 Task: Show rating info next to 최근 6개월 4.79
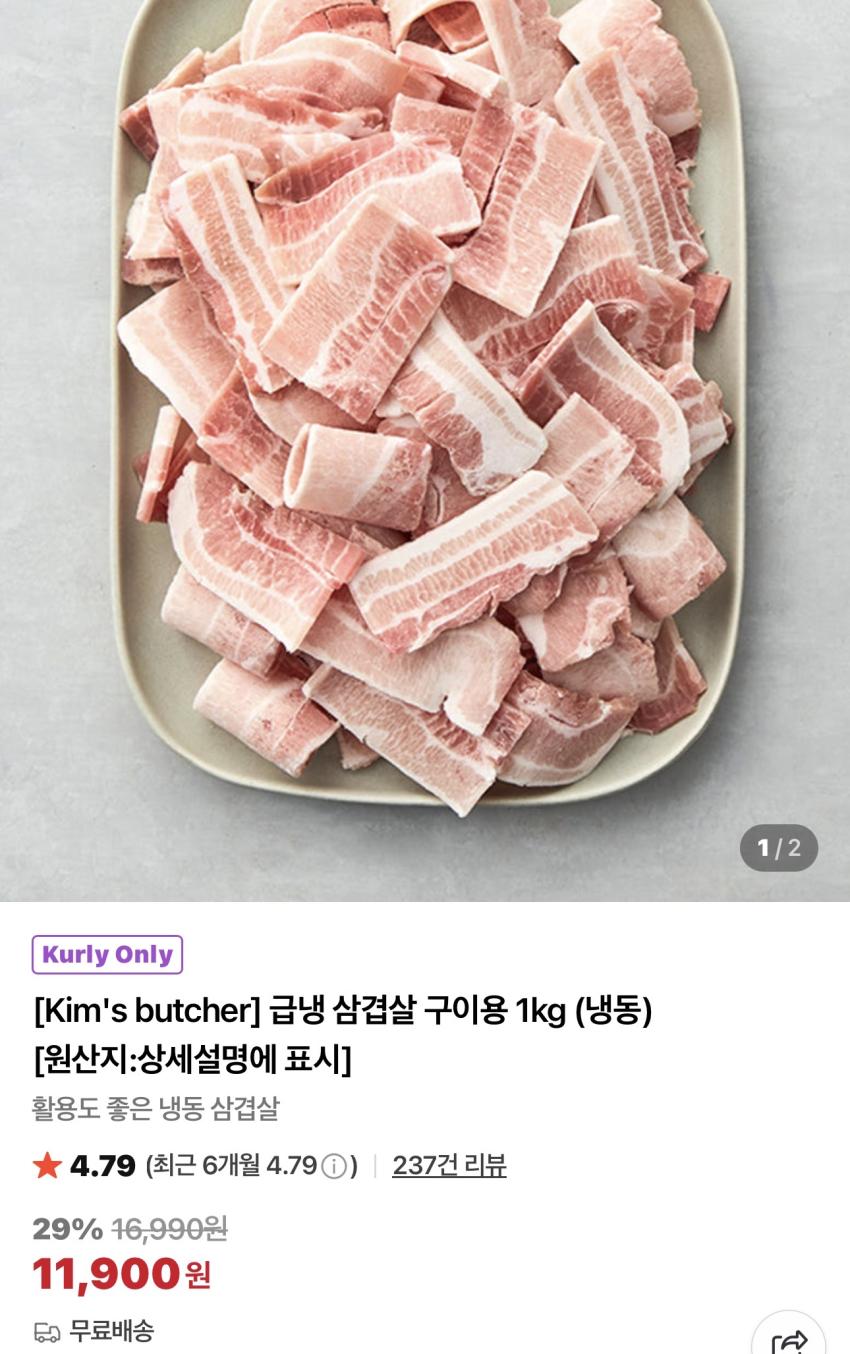coord(334,1166)
